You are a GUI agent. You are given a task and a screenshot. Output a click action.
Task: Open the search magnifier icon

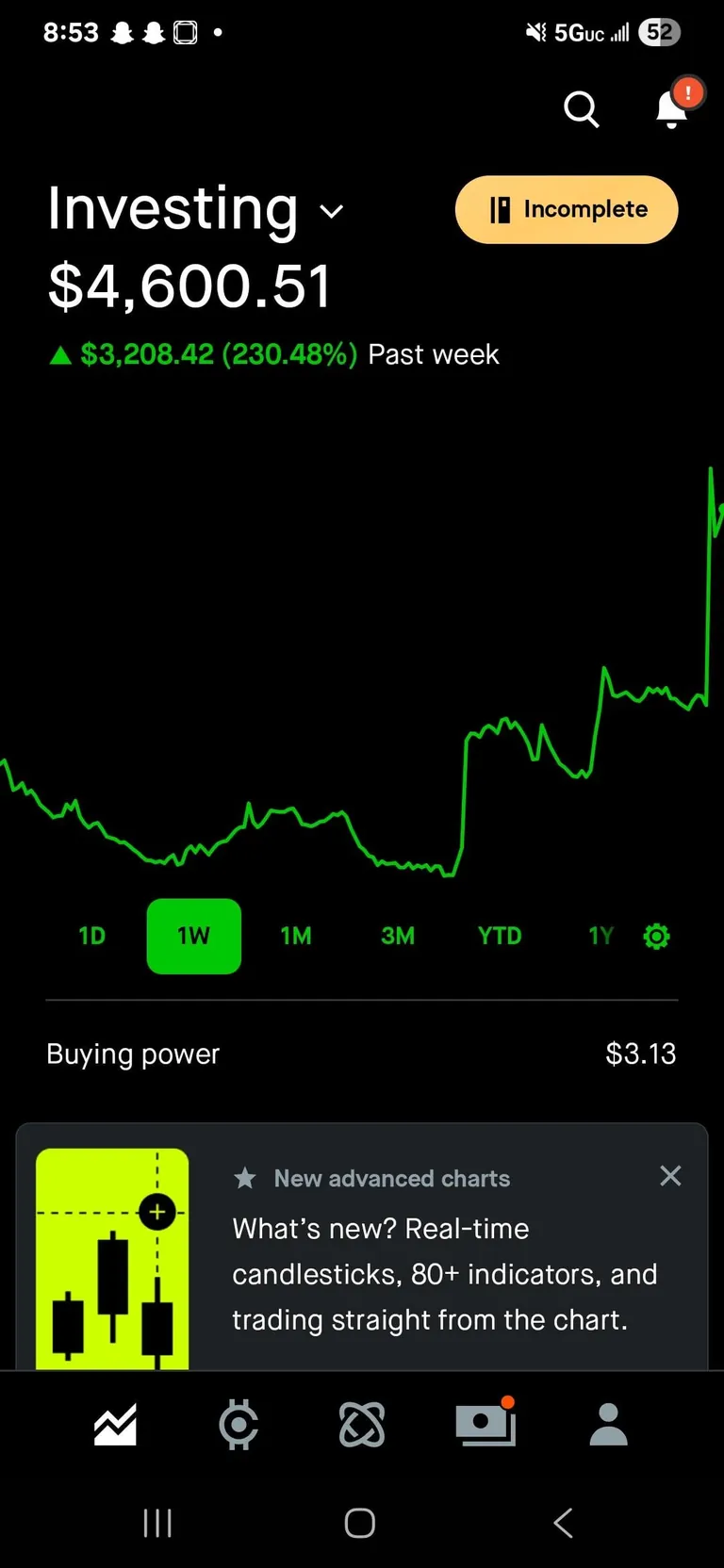[581, 109]
